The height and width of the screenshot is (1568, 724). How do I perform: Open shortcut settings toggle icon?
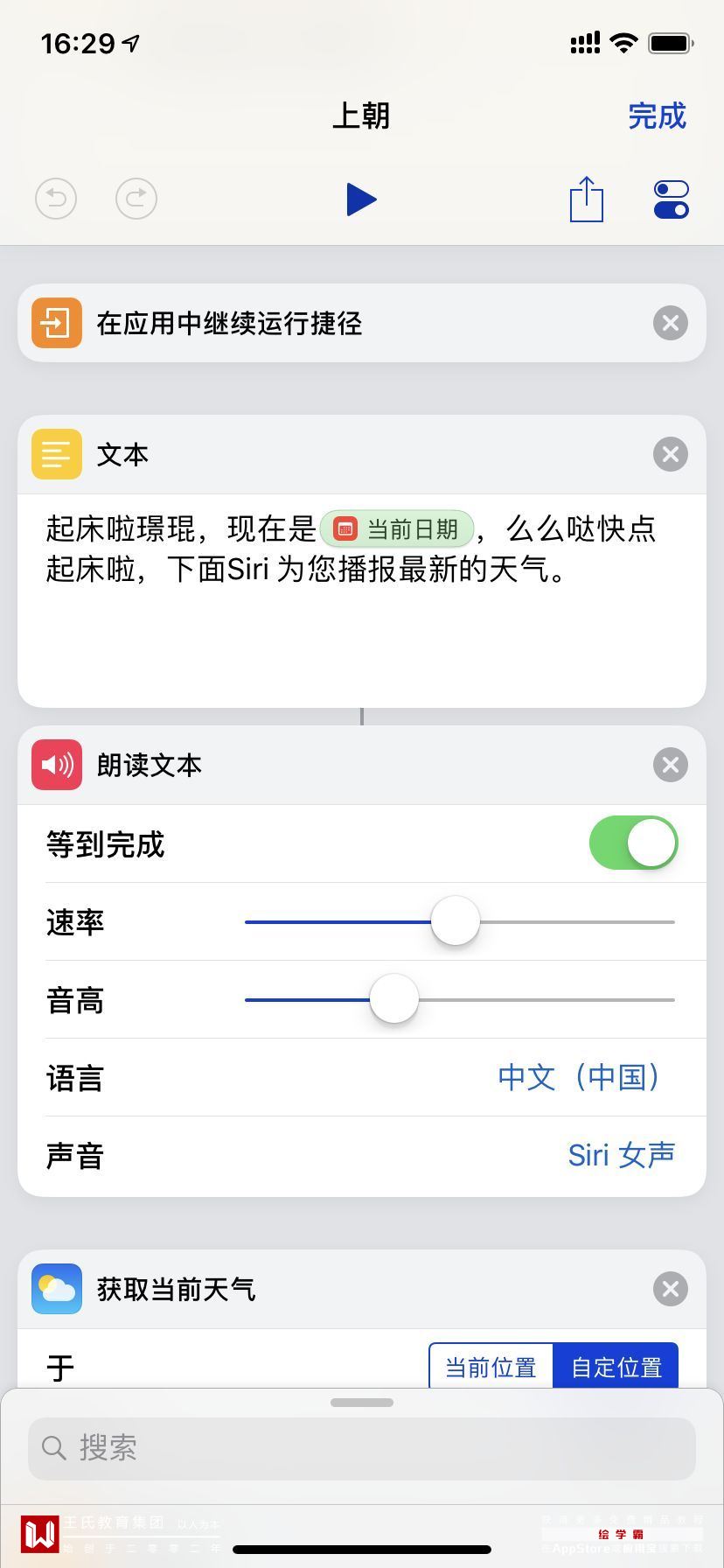pos(671,199)
